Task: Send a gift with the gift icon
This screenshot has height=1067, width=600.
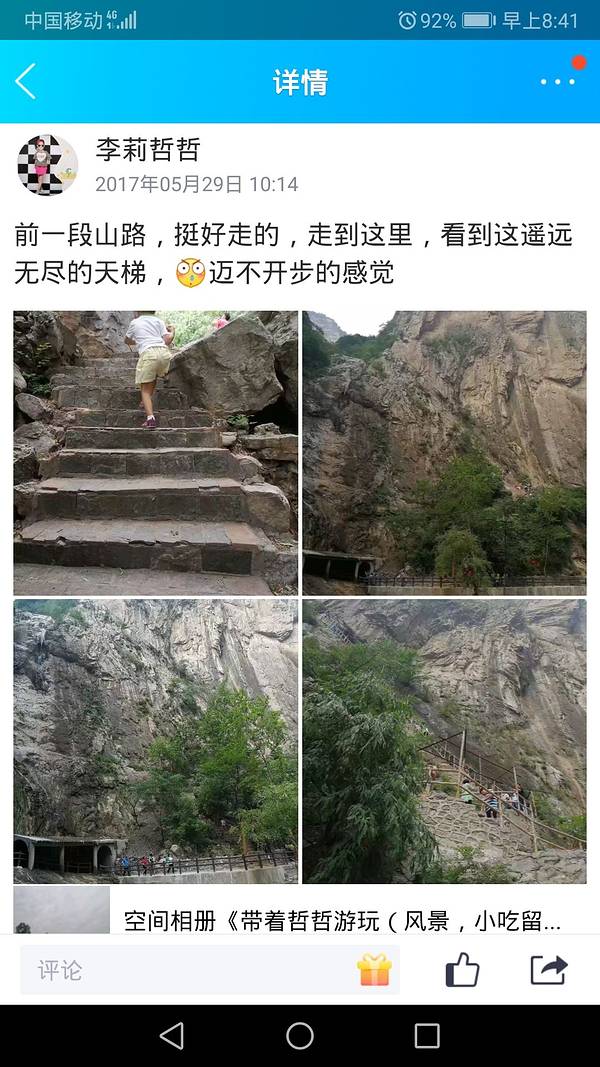Action: pos(374,970)
